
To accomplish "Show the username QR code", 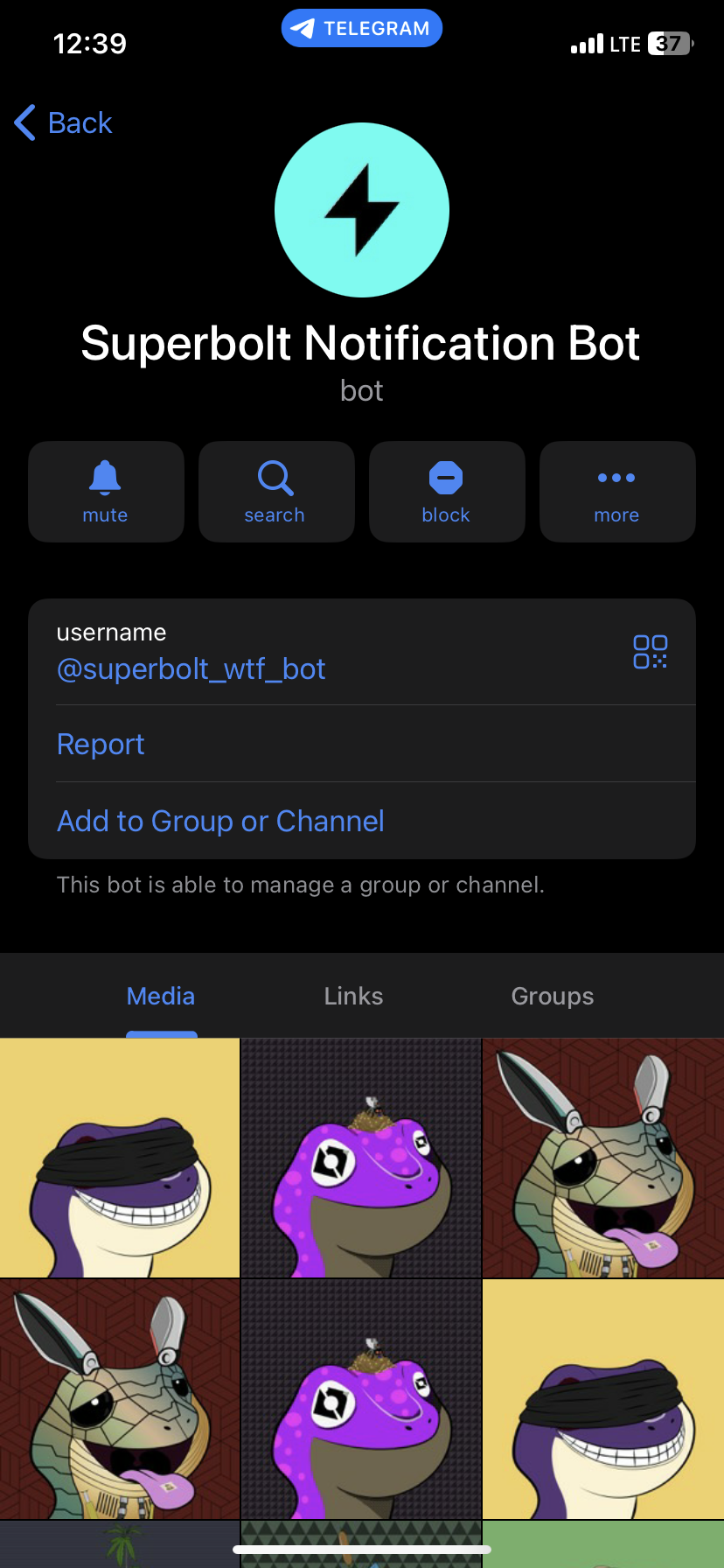I will (x=650, y=652).
